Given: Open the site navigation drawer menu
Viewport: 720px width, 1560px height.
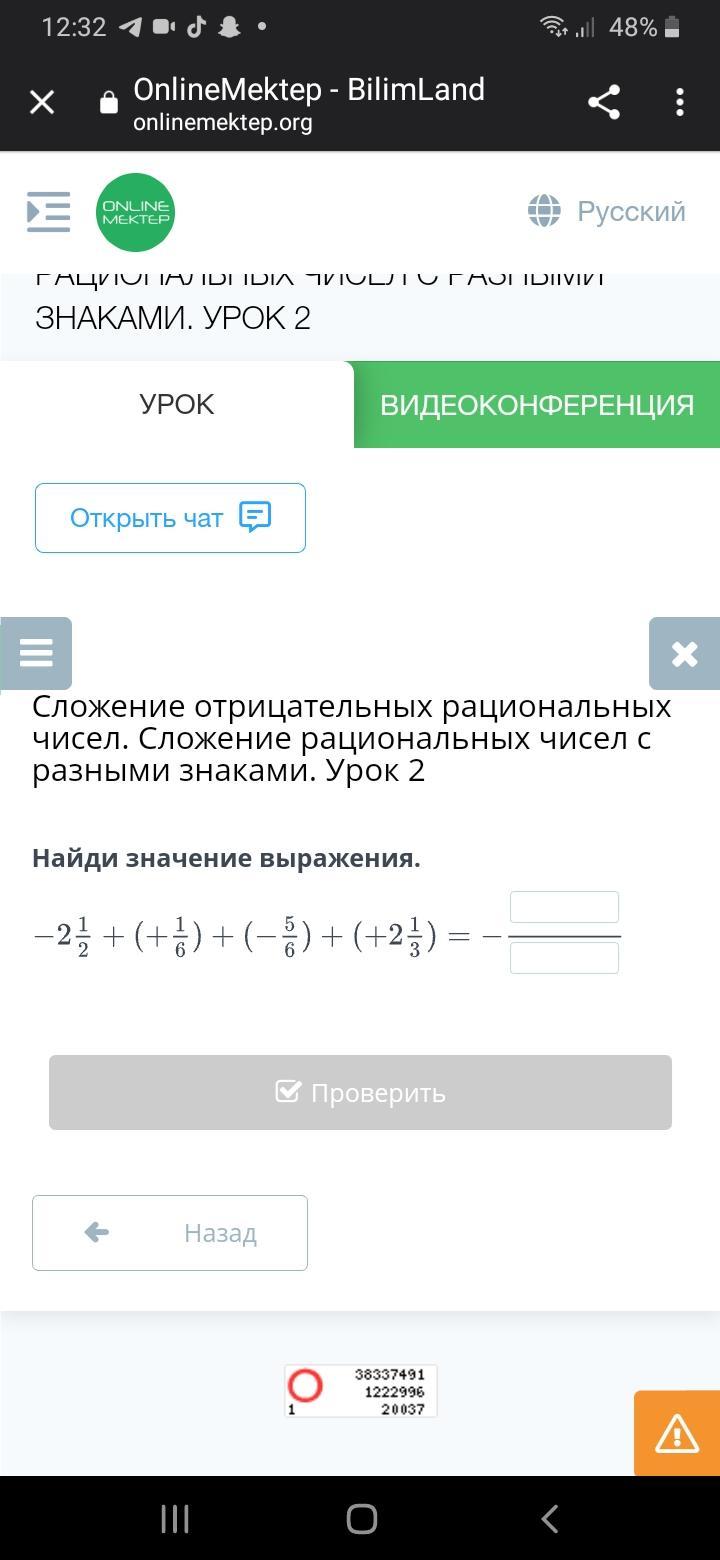Looking at the screenshot, I should [x=48, y=212].
